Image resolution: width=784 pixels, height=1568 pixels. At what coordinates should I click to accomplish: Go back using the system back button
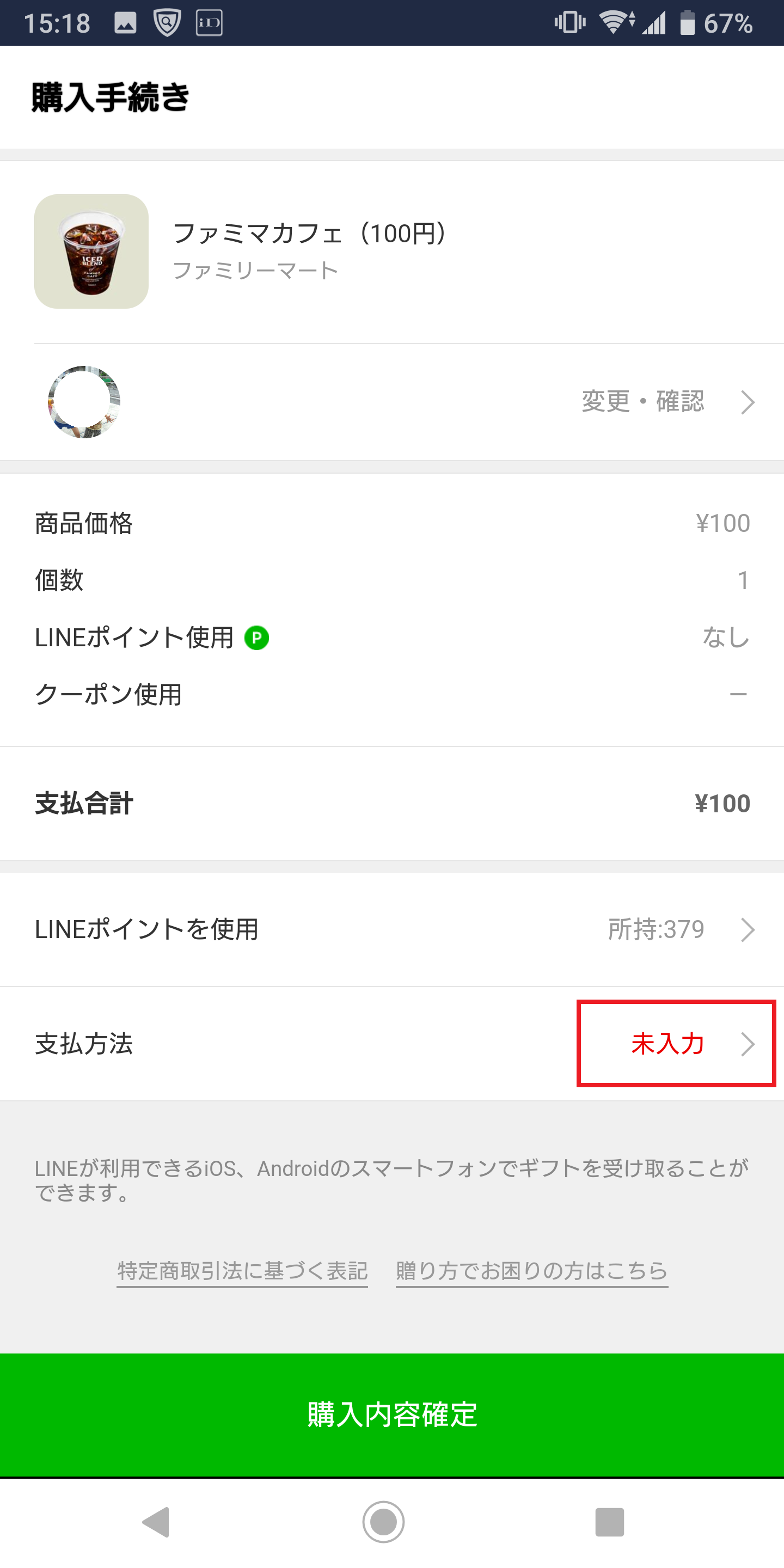coord(156,1522)
